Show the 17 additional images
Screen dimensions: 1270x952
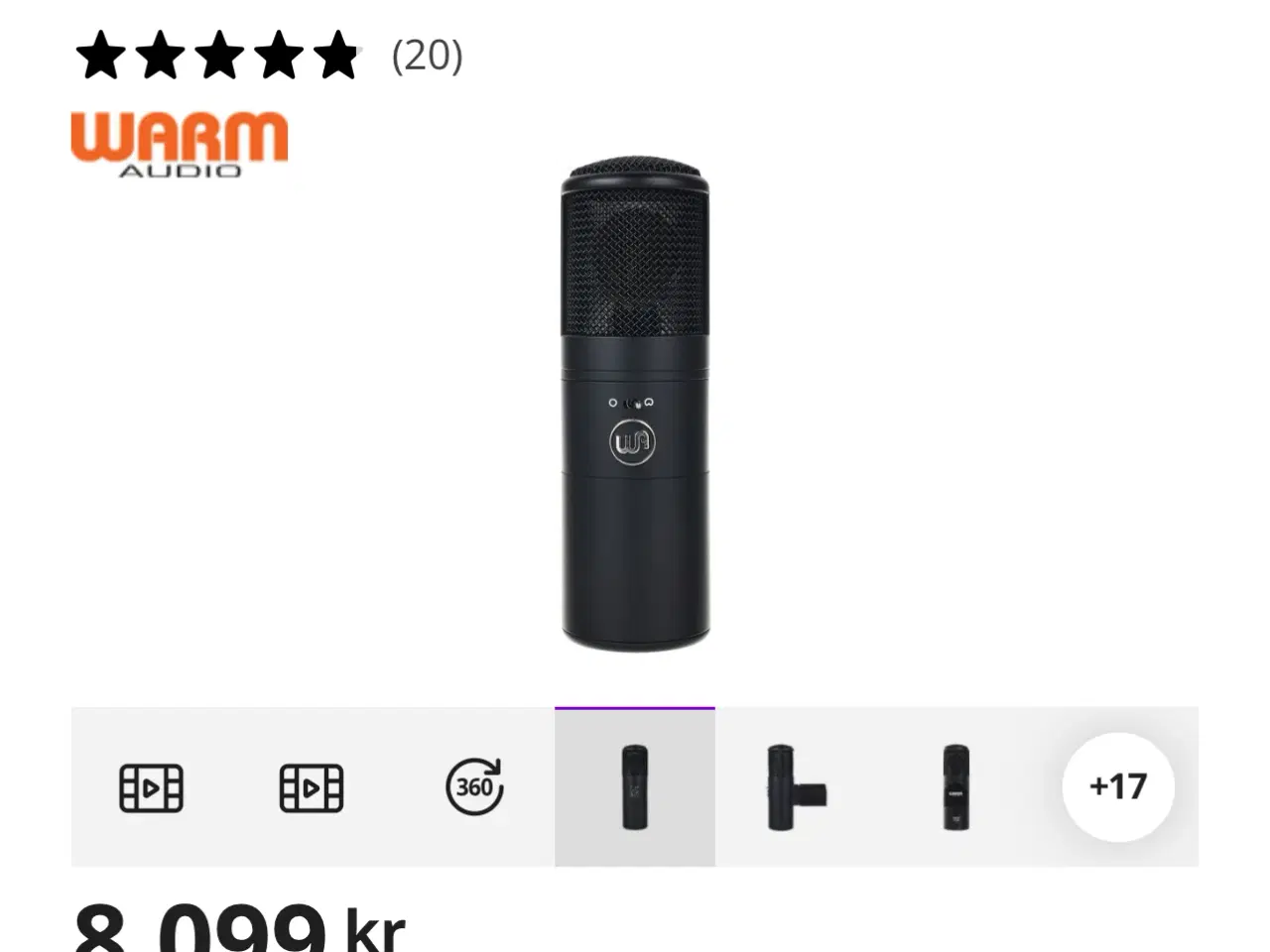click(1118, 787)
